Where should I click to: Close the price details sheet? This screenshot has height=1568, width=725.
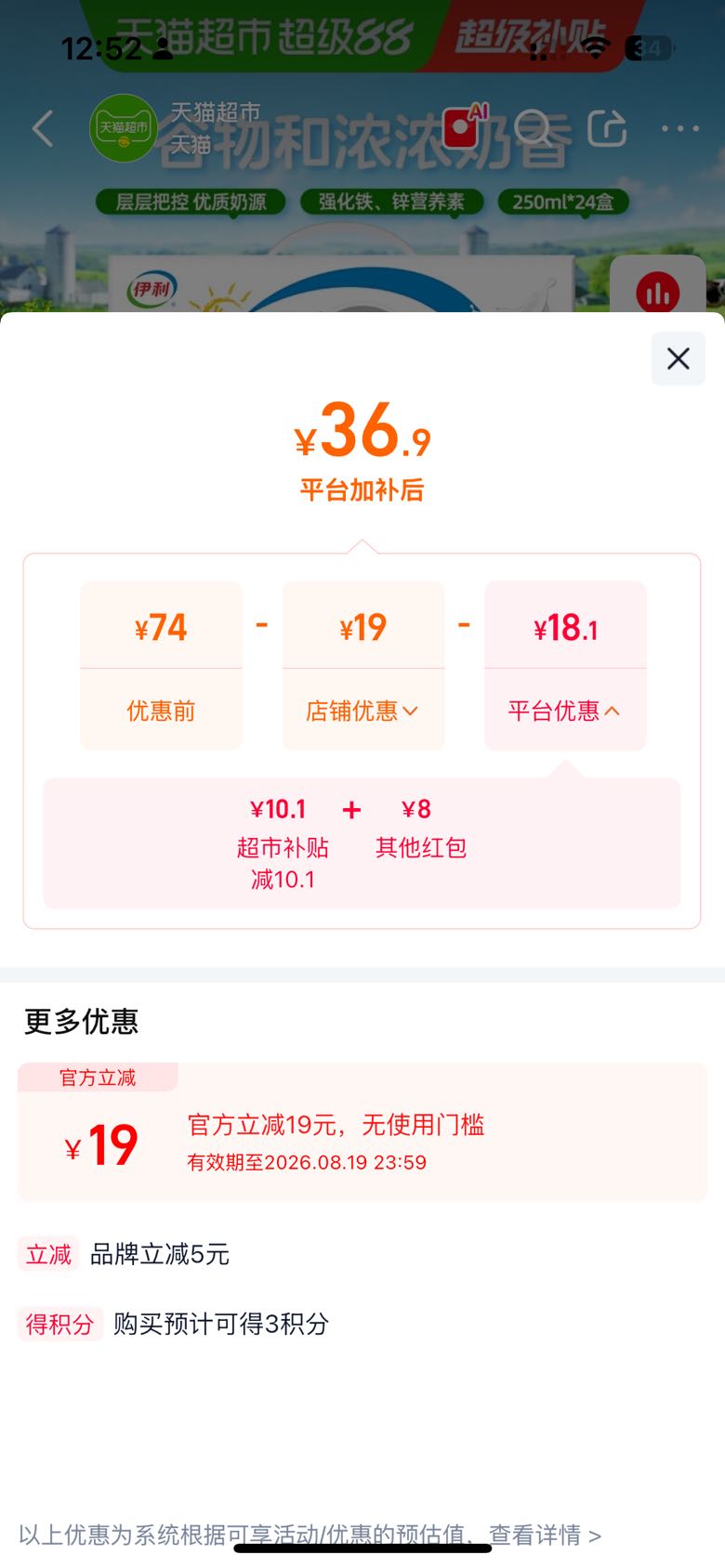tap(679, 358)
